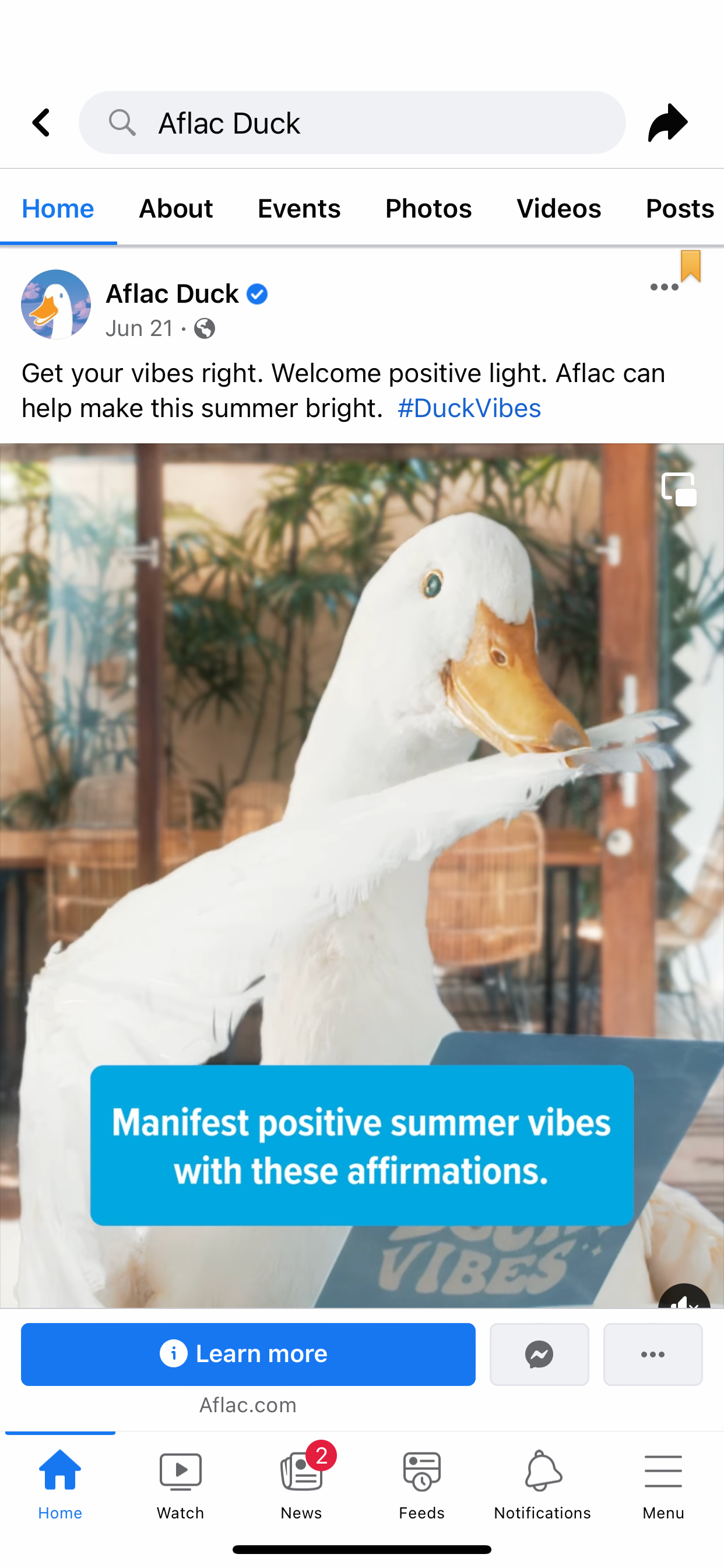The image size is (724, 1568).
Task: Open the Posts tab
Action: click(679, 209)
